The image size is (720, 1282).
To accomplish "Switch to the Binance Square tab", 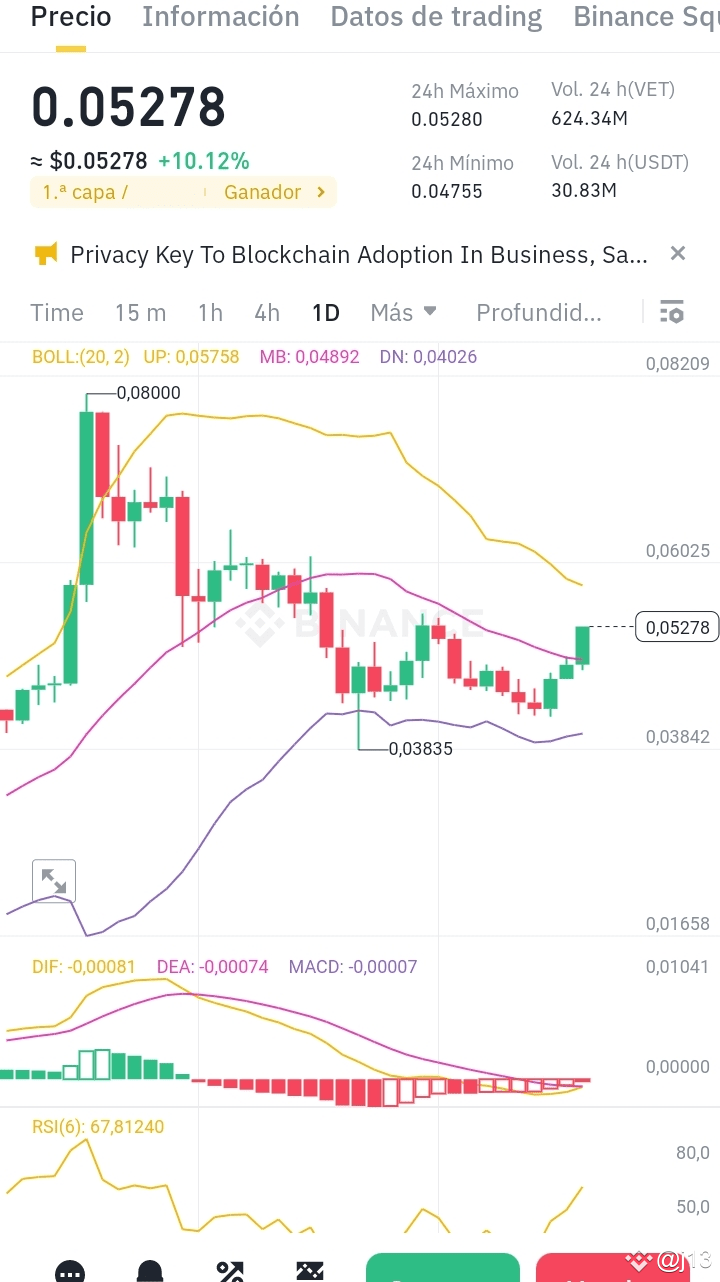I will coord(645,17).
